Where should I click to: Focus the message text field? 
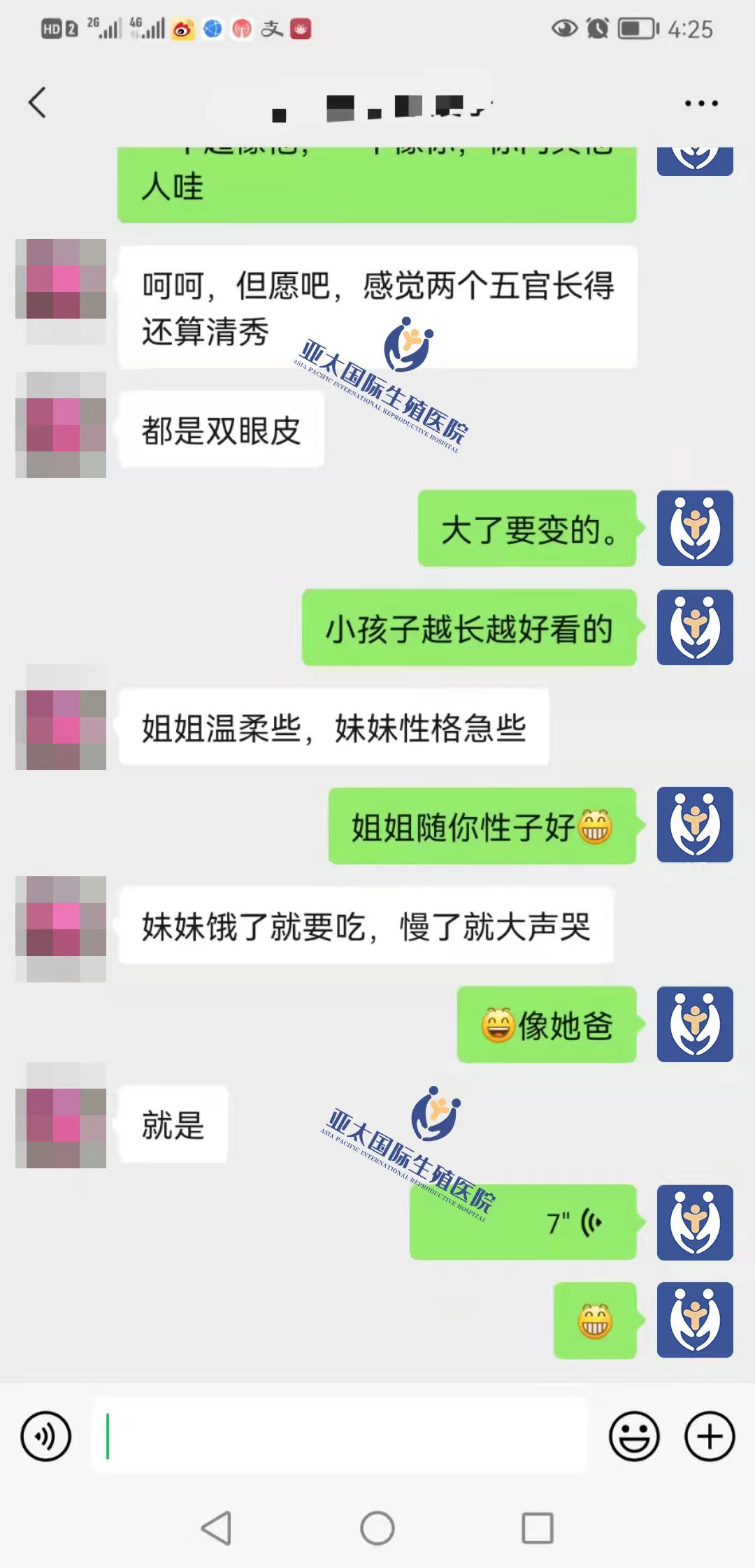[x=340, y=1437]
